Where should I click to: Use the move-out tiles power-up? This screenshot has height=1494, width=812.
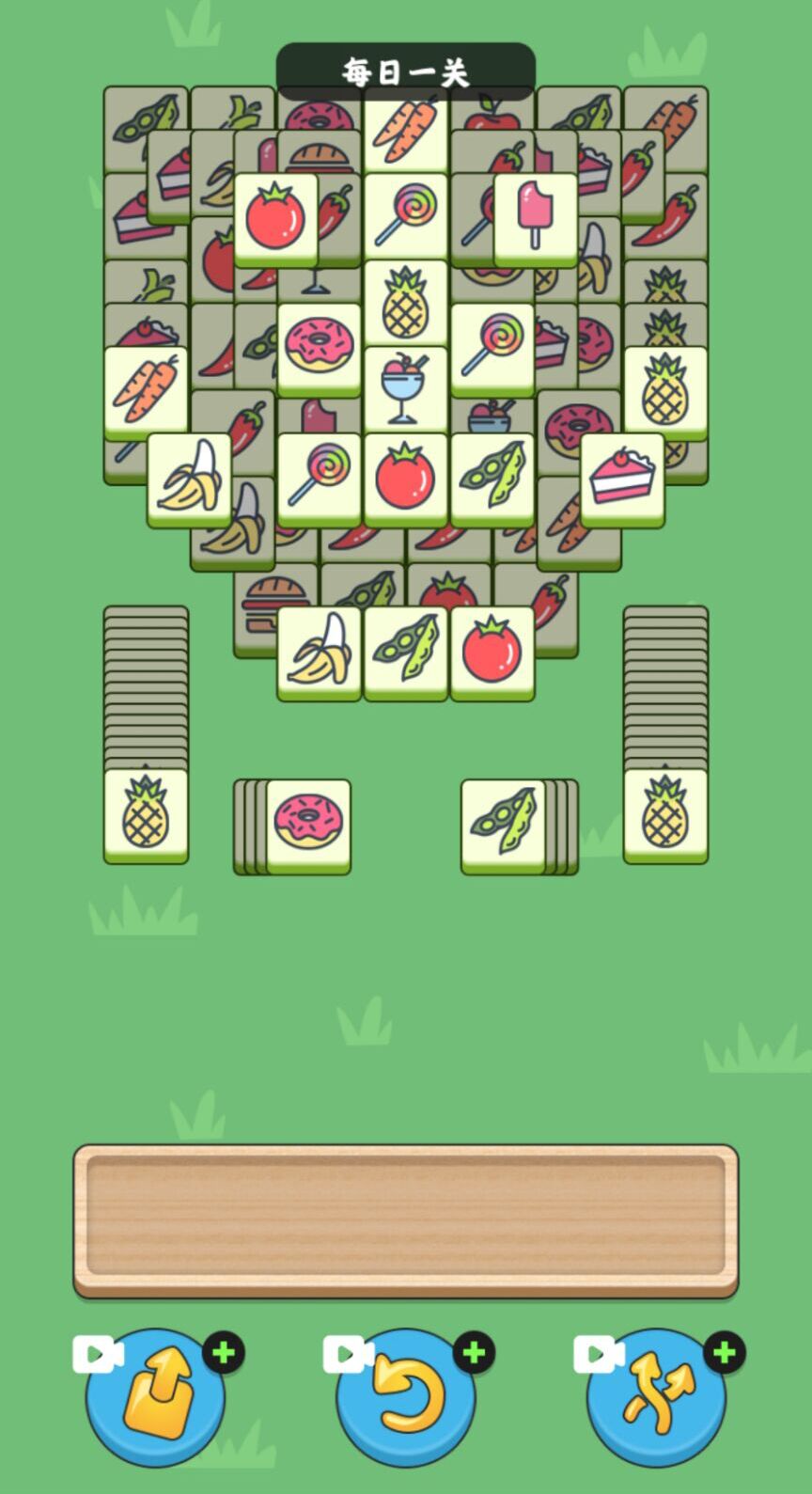(155, 1396)
